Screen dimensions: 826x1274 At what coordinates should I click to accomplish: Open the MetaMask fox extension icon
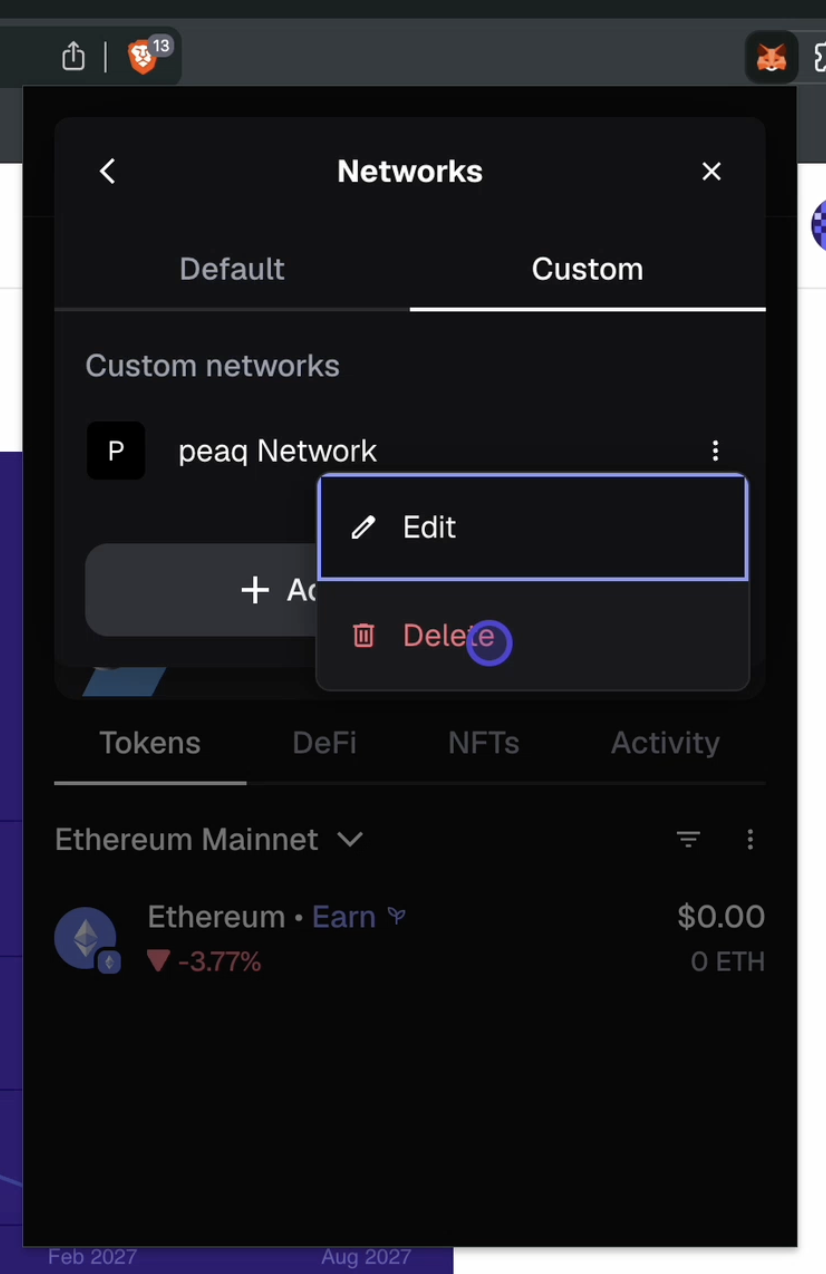(x=771, y=58)
